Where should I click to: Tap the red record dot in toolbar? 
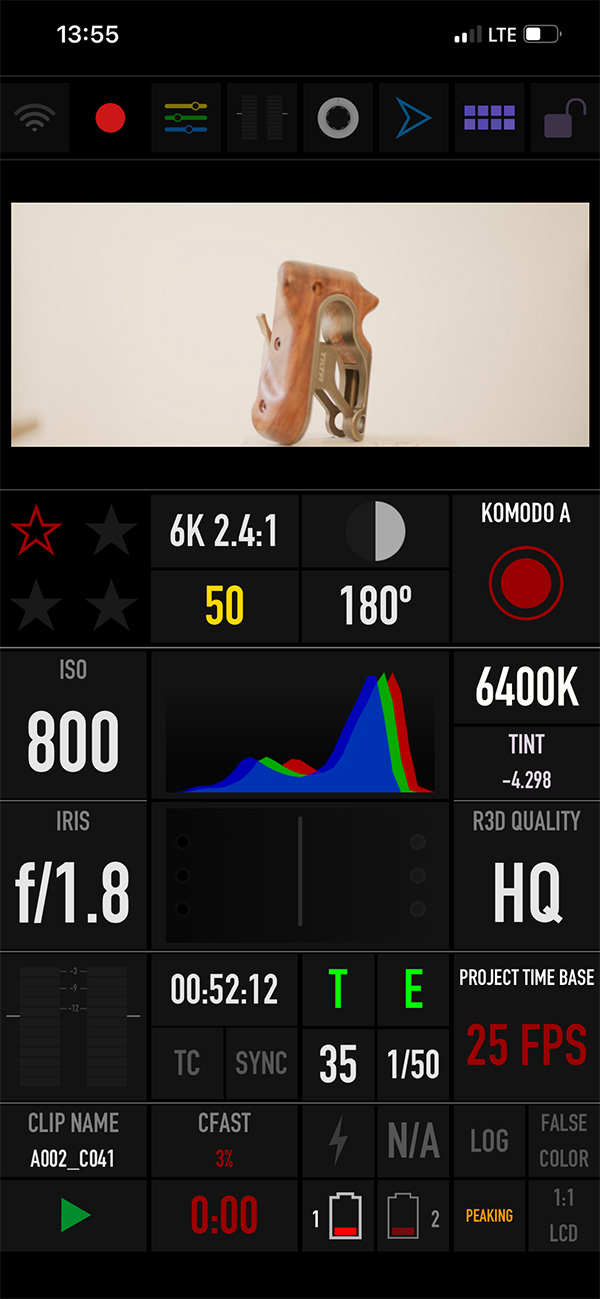[x=110, y=119]
